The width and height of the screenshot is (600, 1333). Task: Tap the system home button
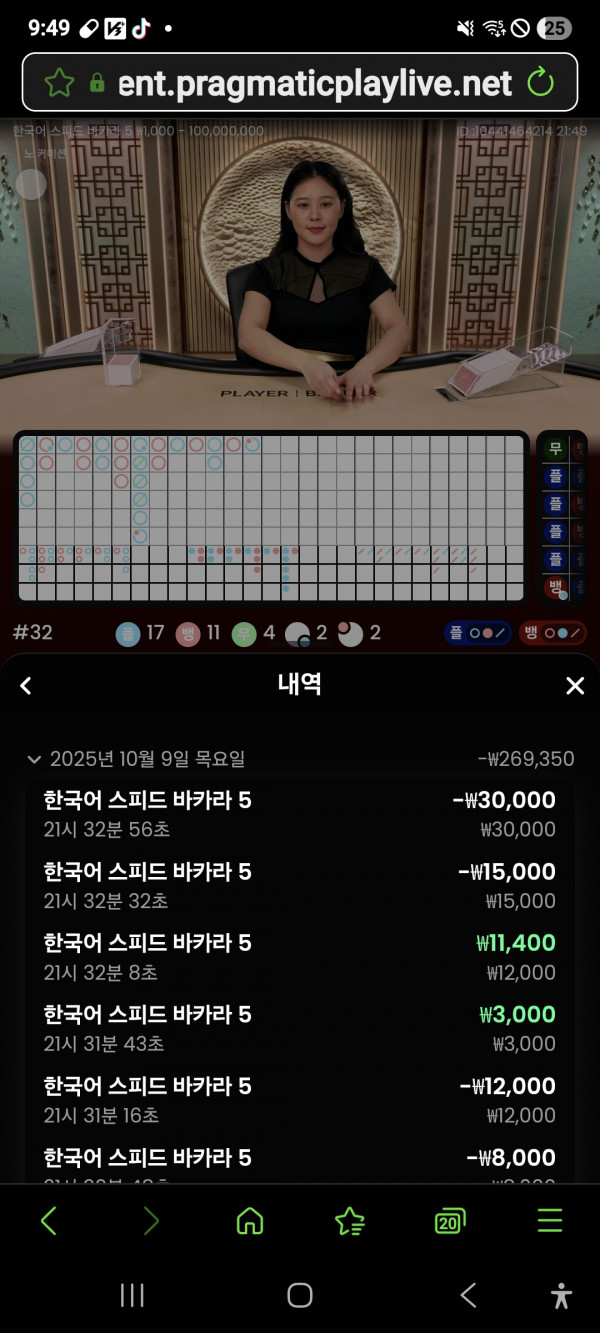300,1296
